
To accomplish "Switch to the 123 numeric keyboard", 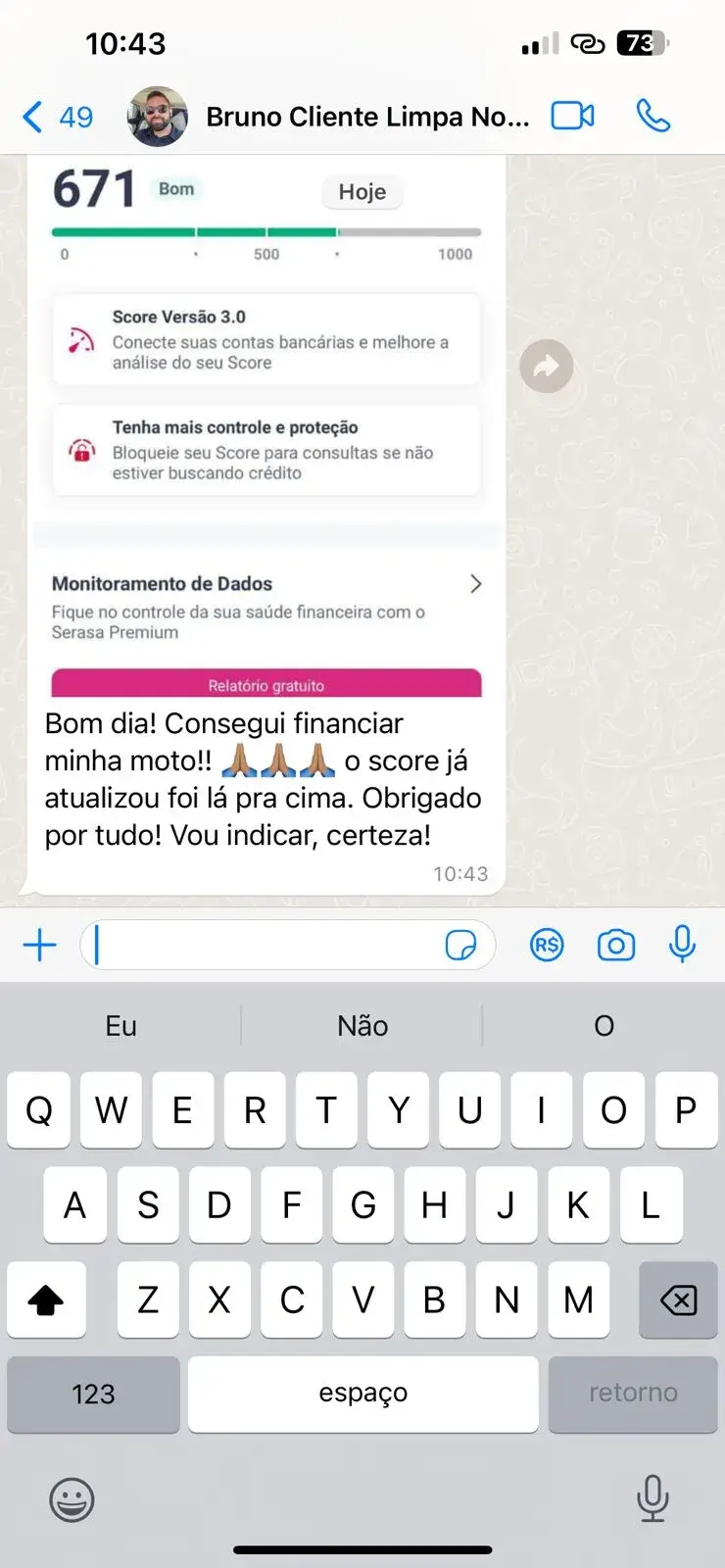I will coord(93,1394).
